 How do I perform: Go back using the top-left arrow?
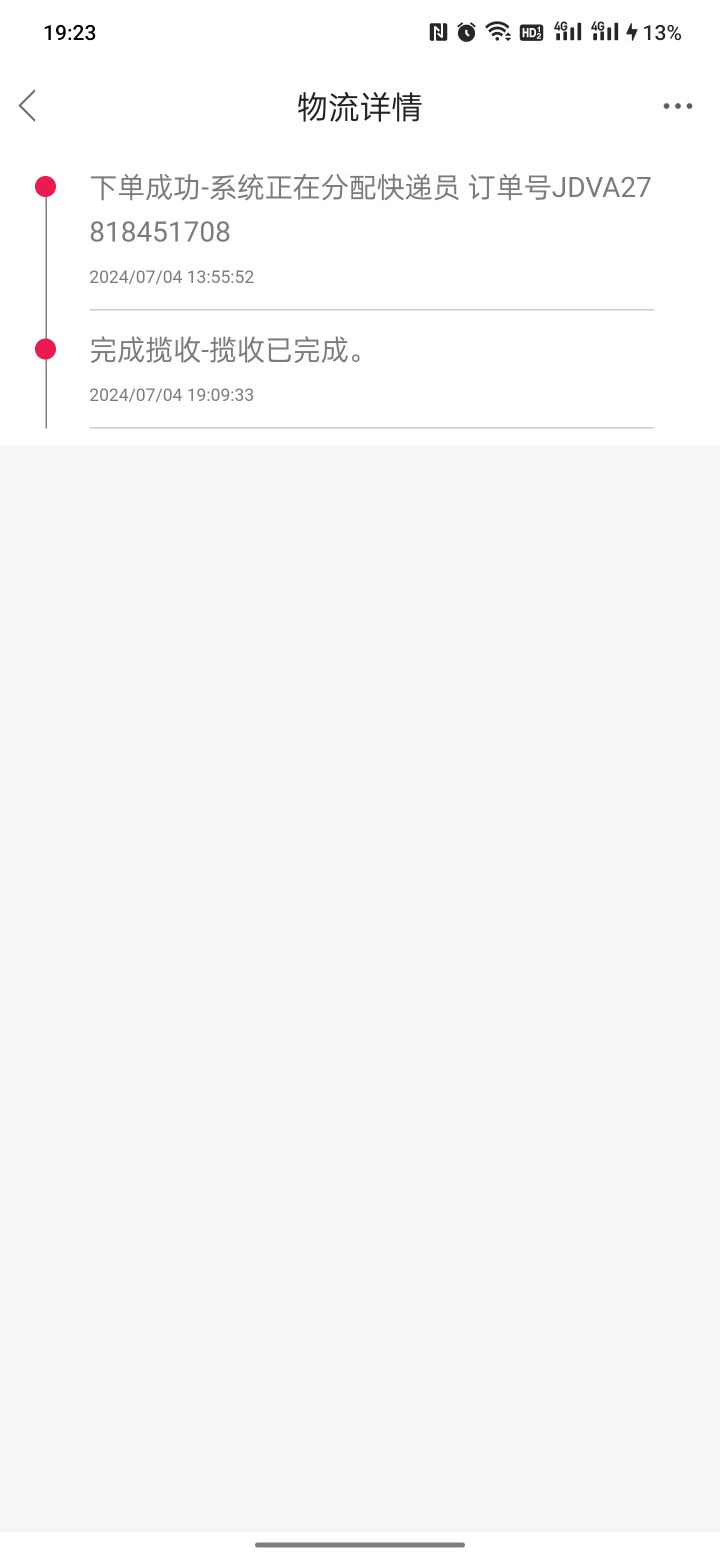pyautogui.click(x=28, y=106)
